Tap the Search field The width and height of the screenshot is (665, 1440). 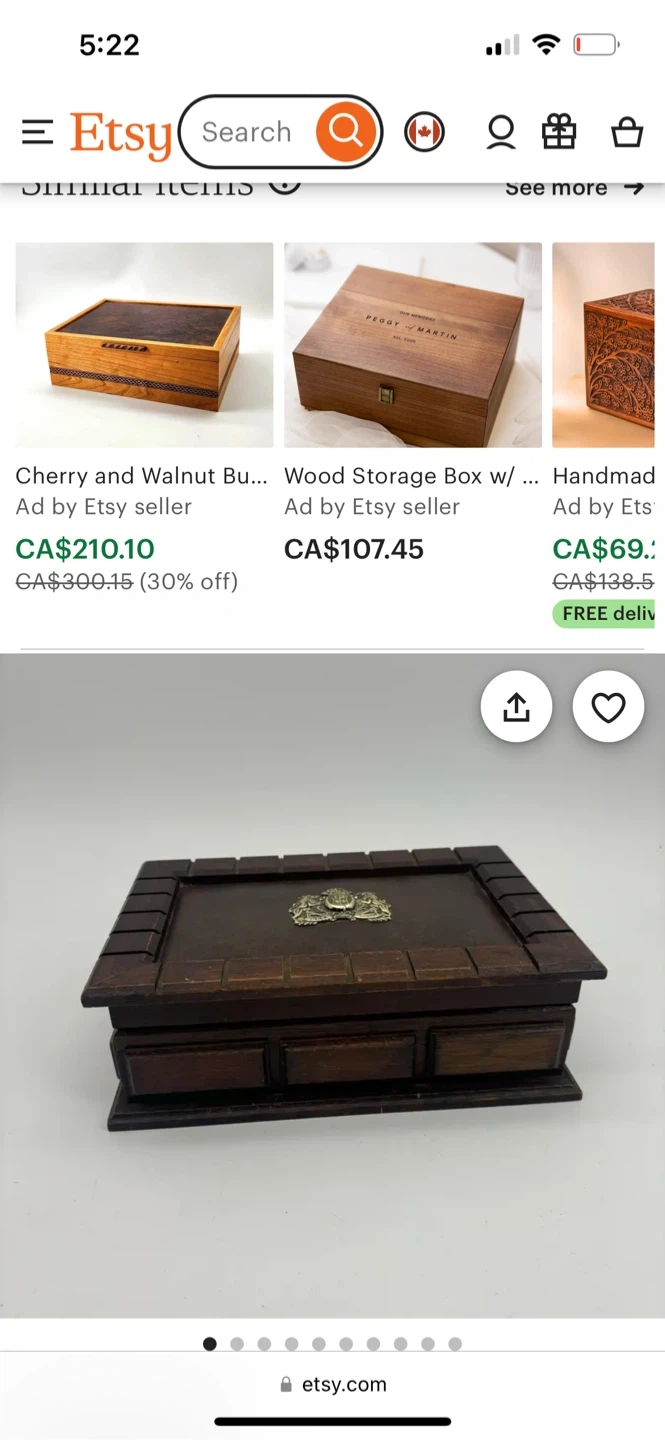pos(246,132)
